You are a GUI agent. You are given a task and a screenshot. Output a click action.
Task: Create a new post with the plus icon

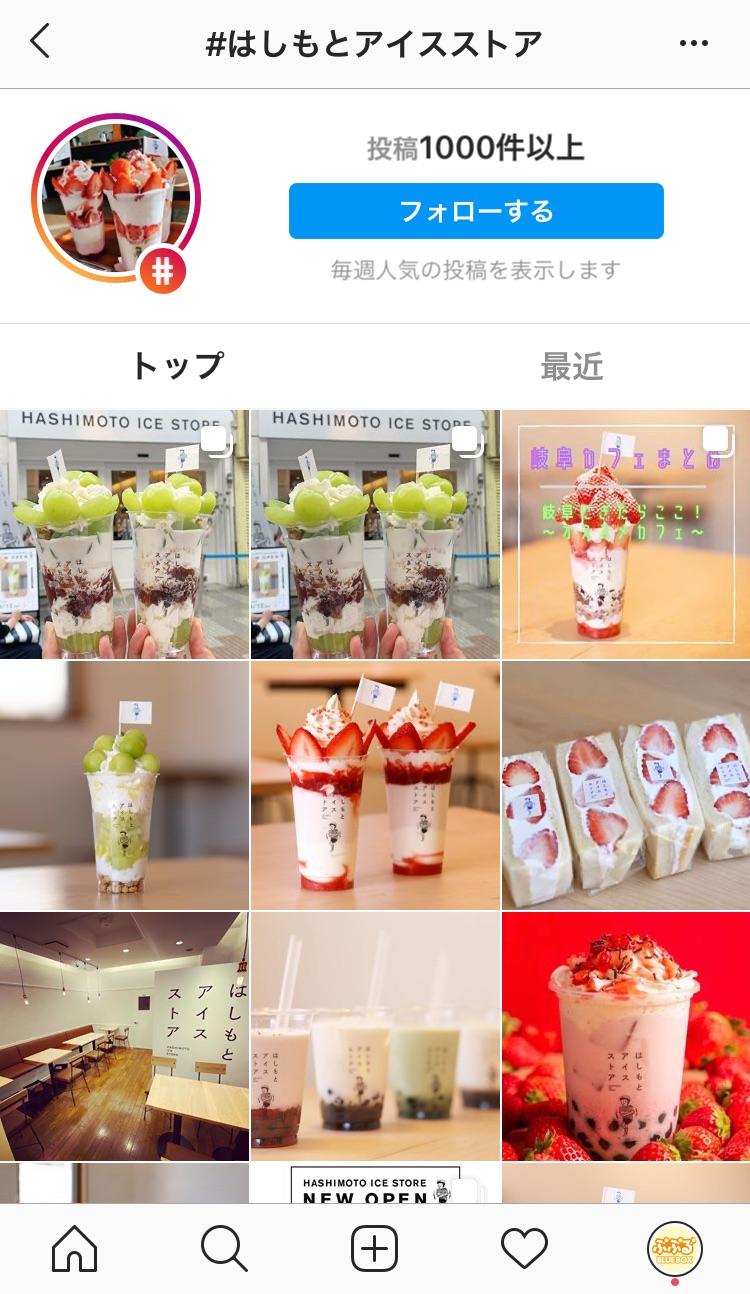375,1248
